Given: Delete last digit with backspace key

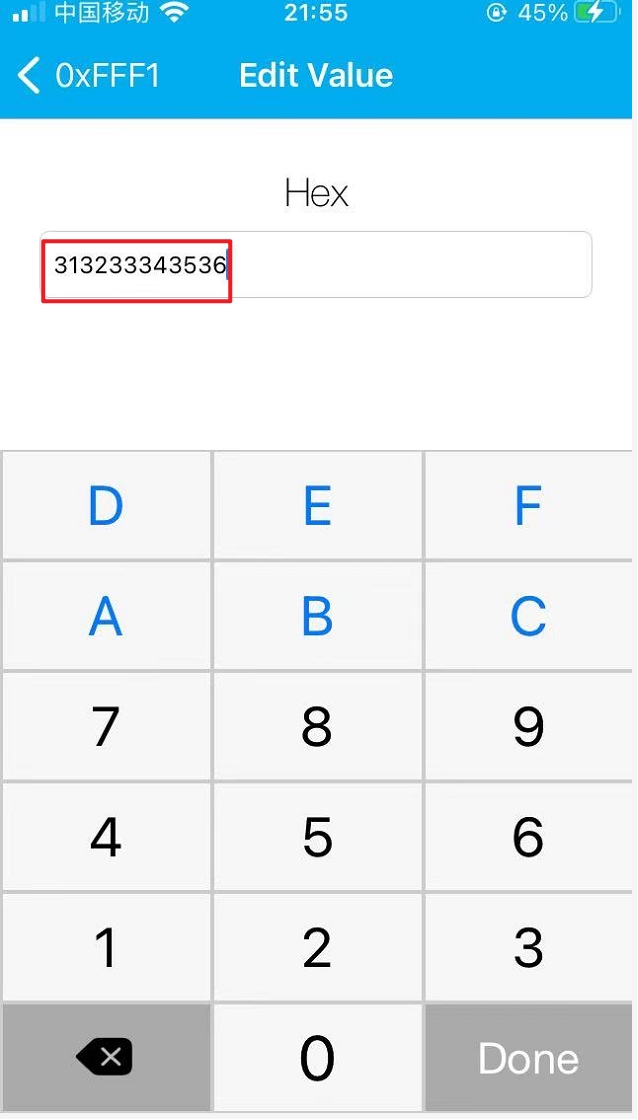Looking at the screenshot, I should [106, 1058].
